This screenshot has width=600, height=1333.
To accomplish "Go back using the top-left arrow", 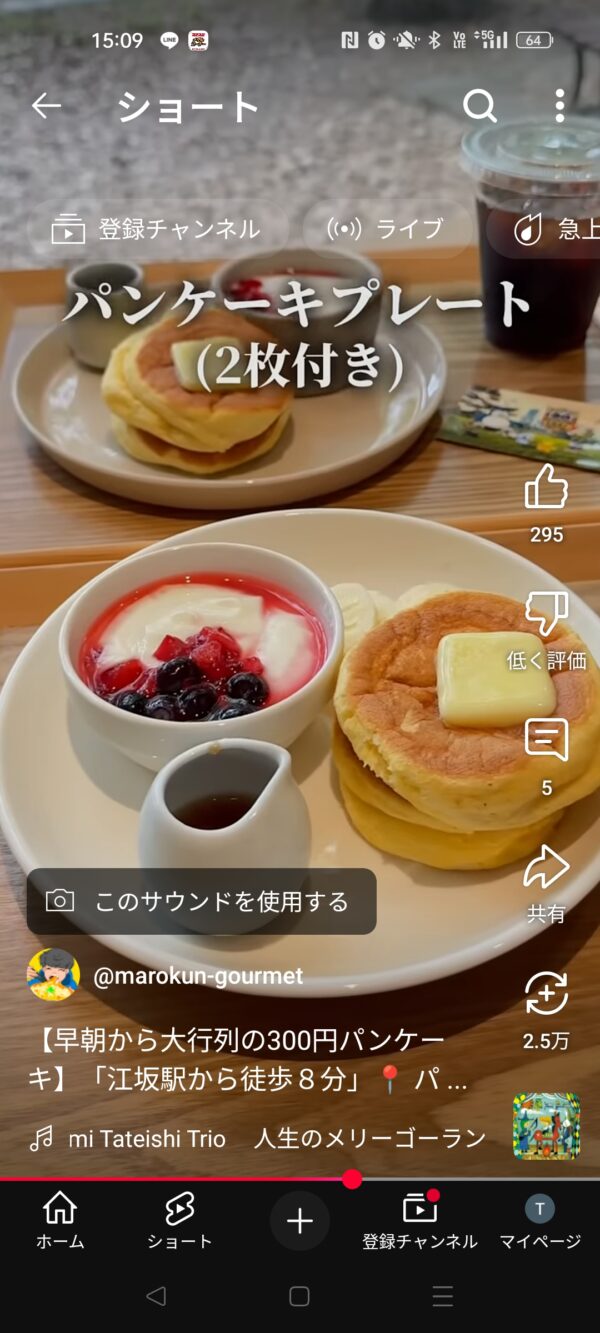I will click(46, 106).
